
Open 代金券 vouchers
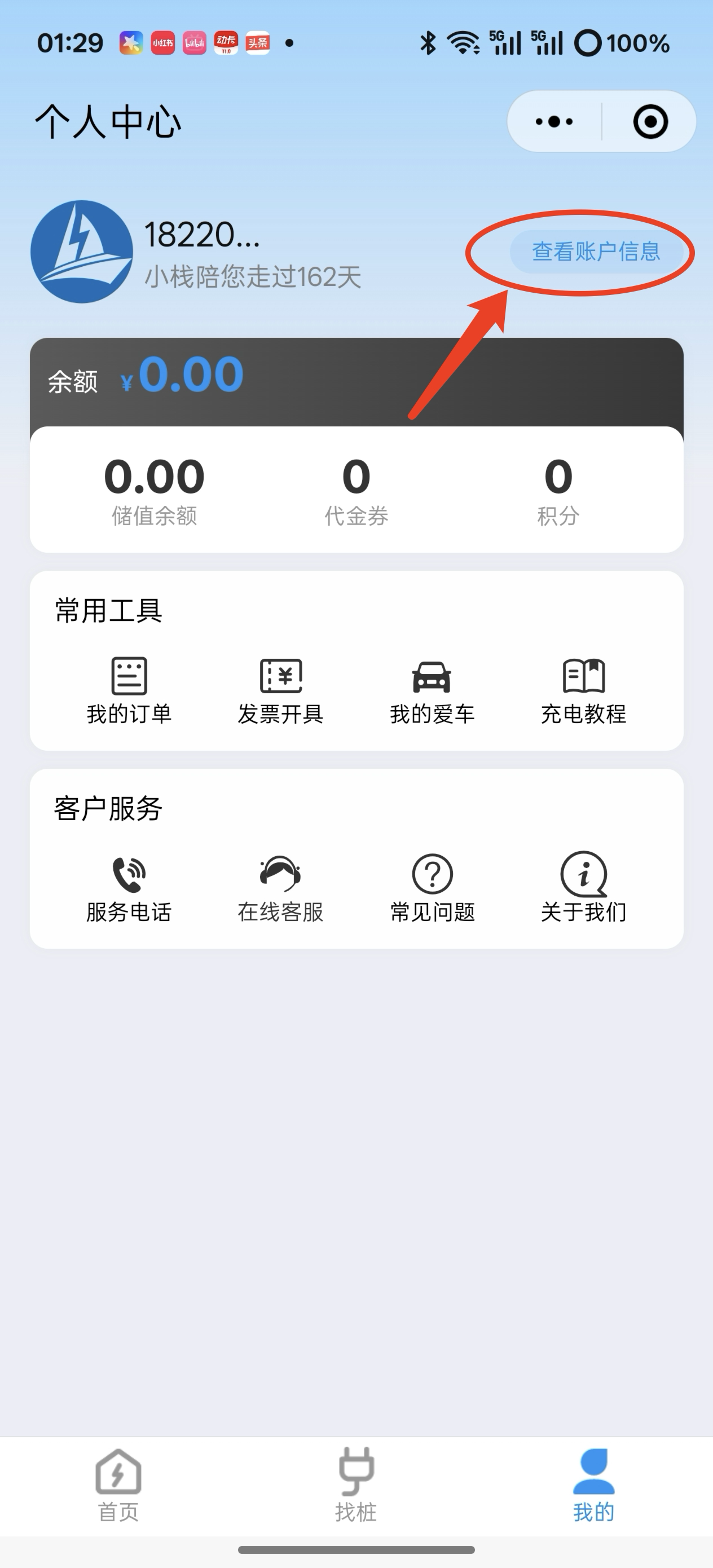click(356, 490)
